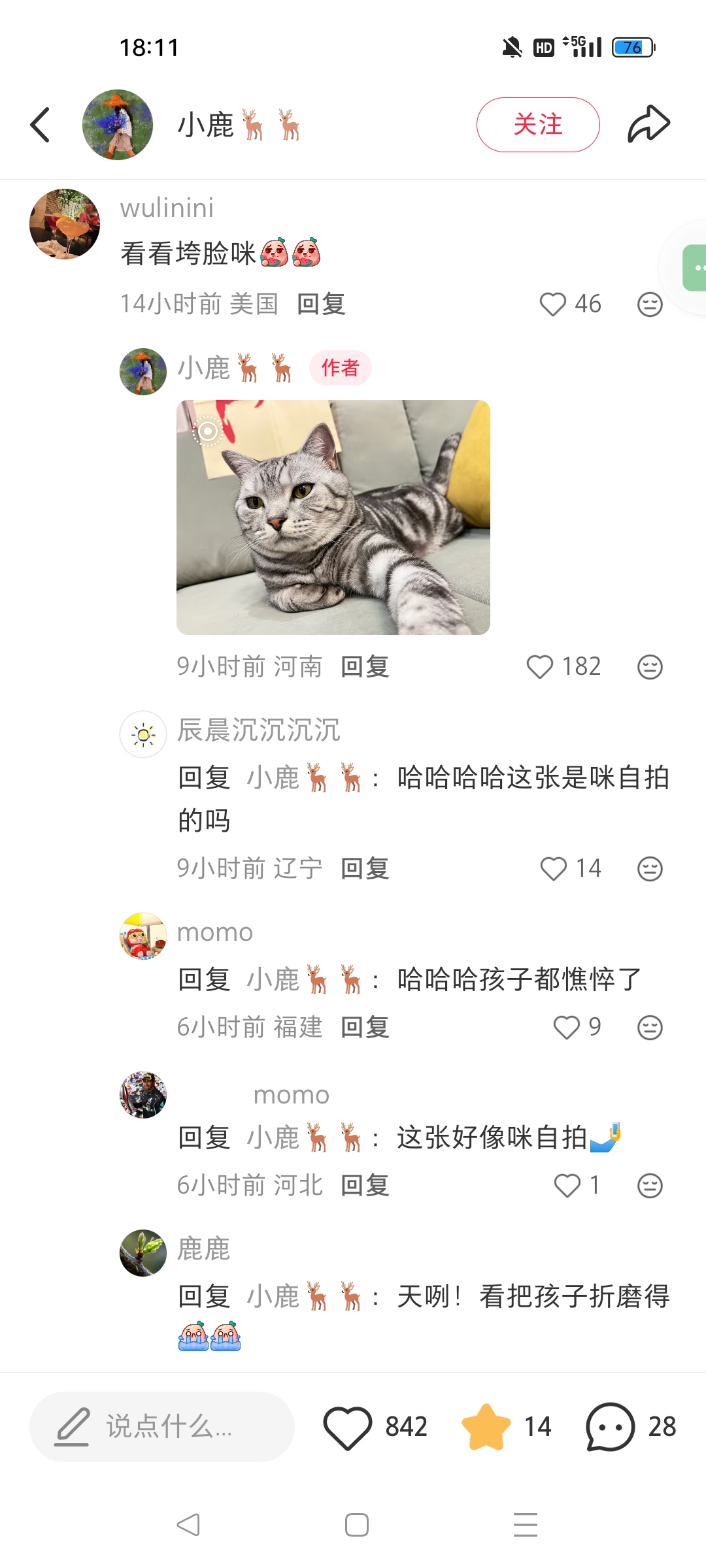Like the post with 842 likes
Viewport: 706px width, 1568px height.
[348, 1427]
